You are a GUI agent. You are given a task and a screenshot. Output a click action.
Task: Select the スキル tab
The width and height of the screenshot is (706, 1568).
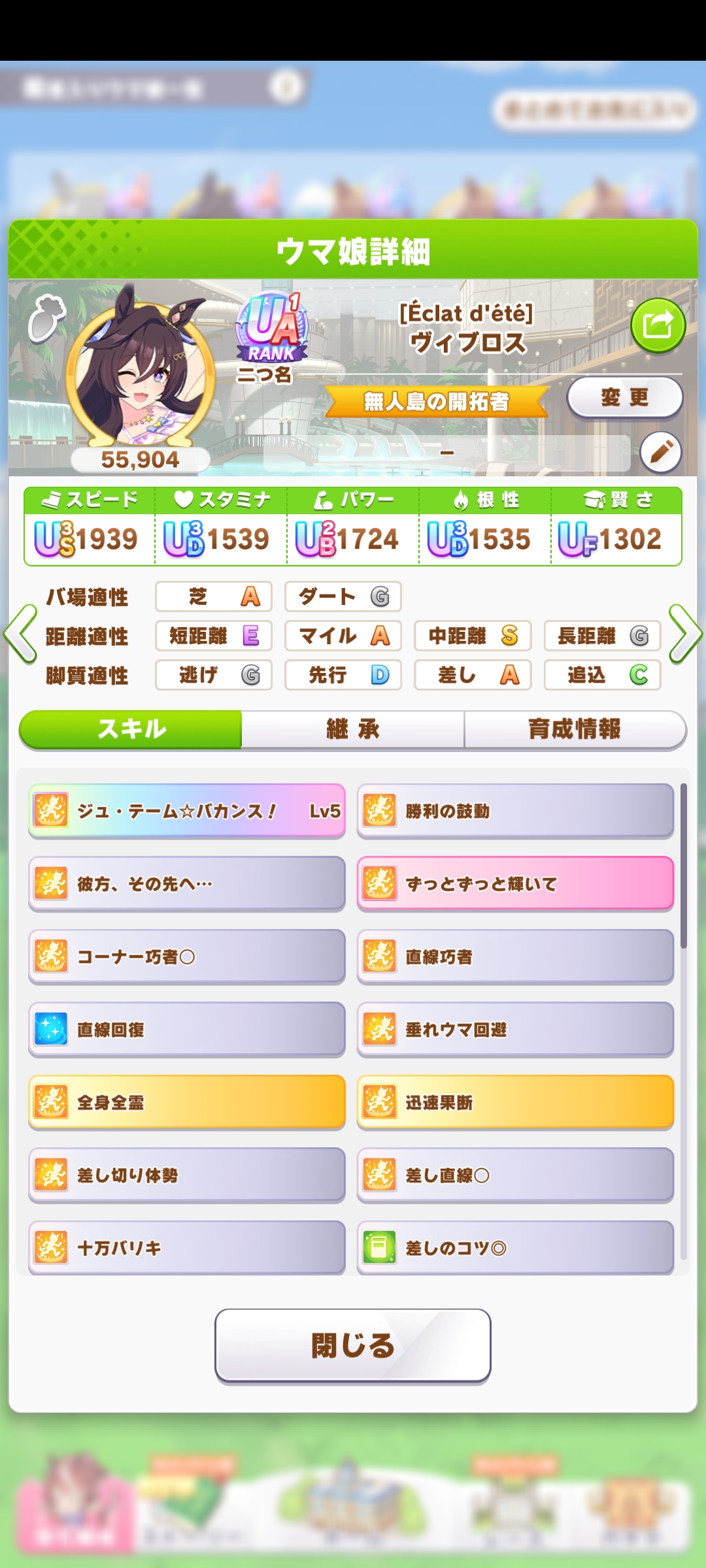[131, 729]
